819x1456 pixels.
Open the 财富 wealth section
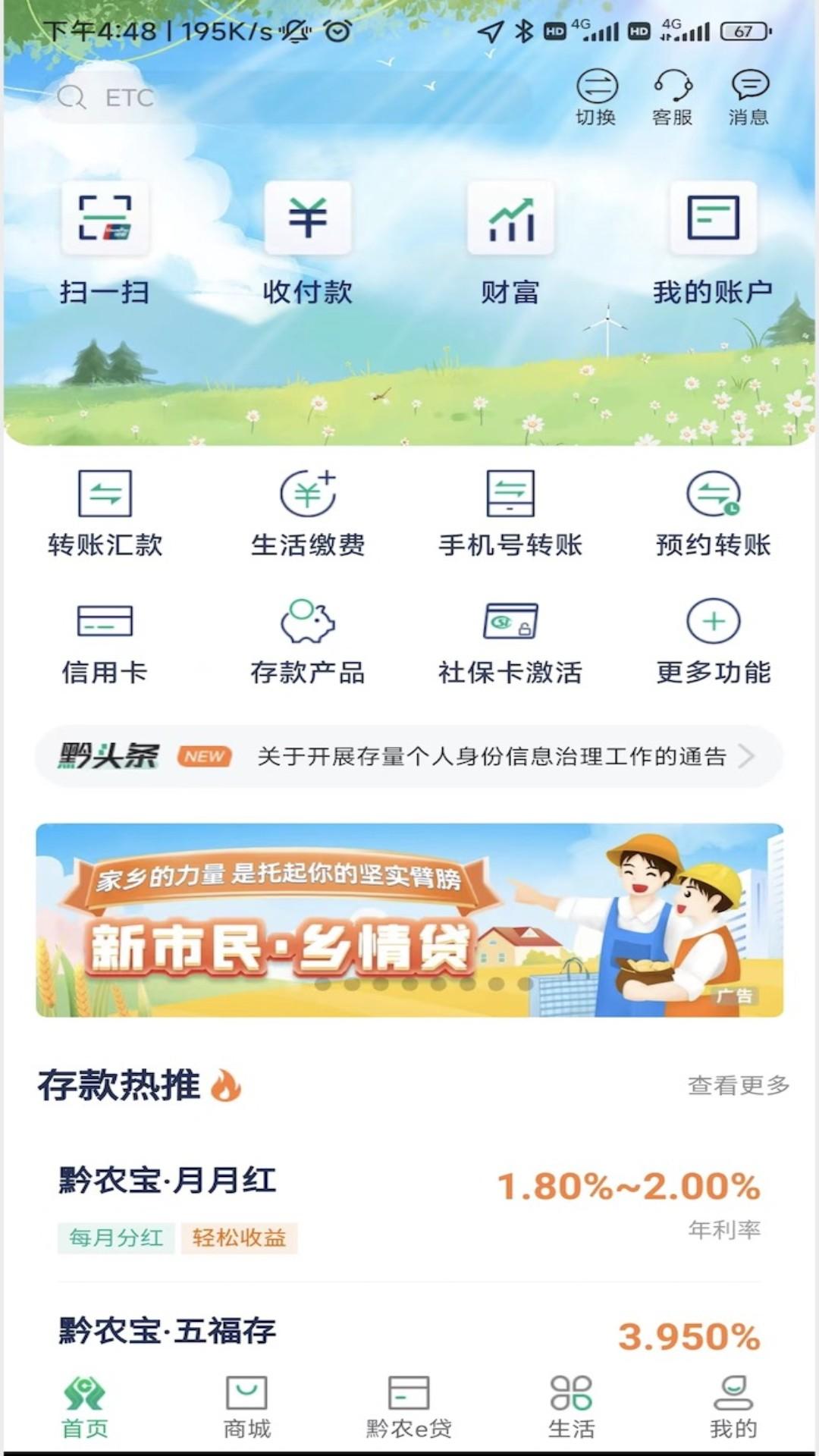pyautogui.click(x=510, y=235)
